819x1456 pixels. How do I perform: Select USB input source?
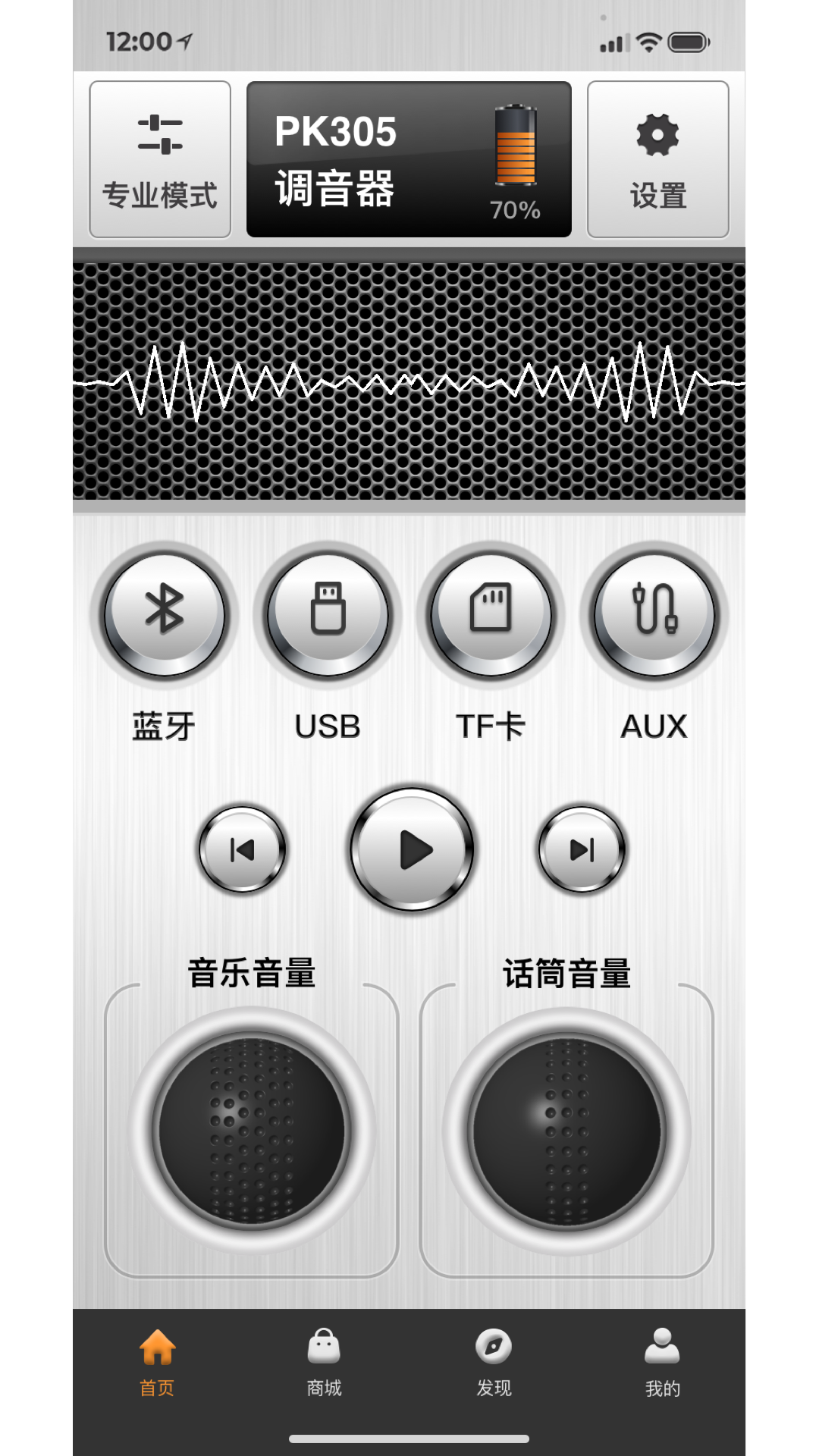(328, 614)
